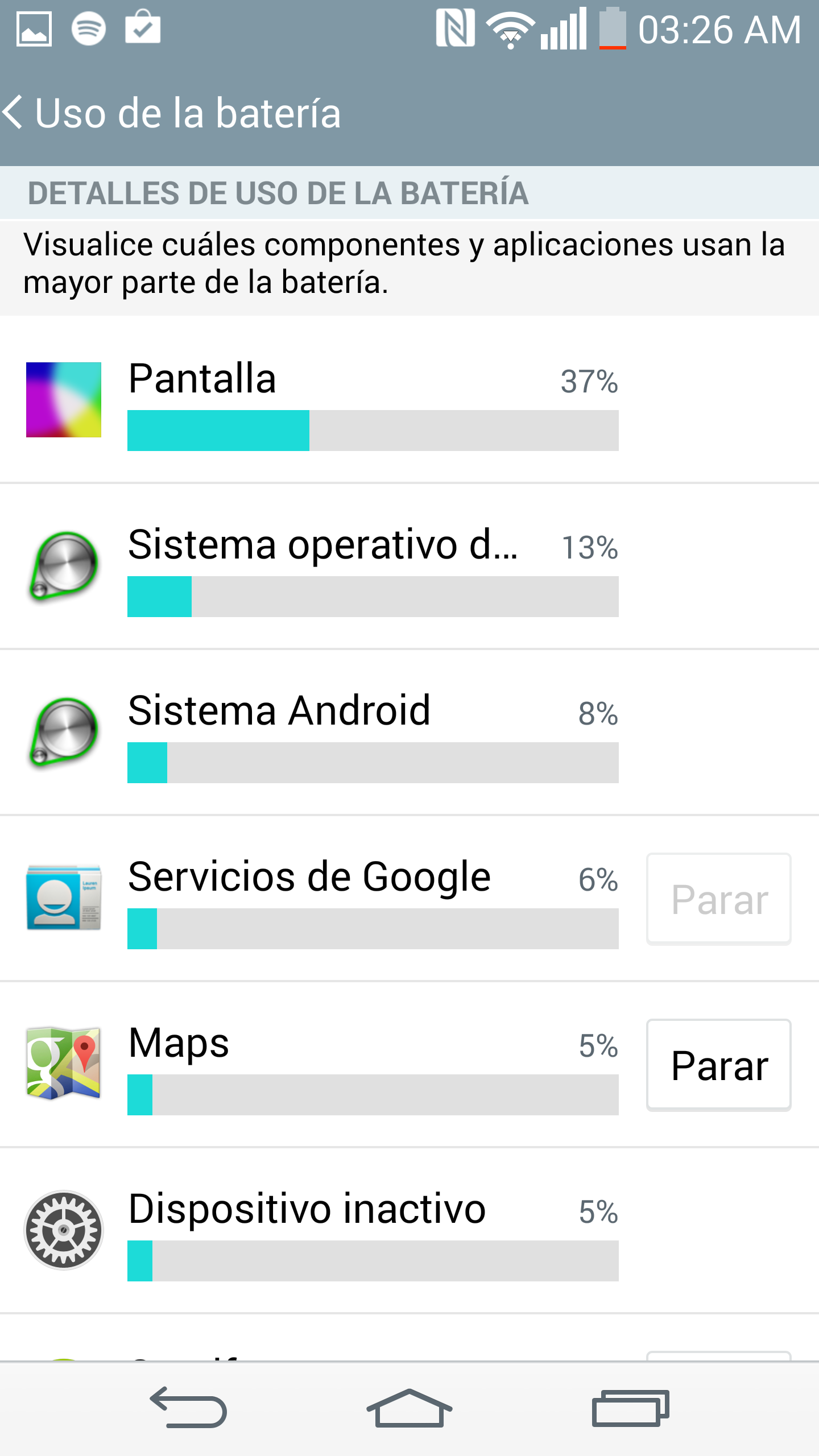This screenshot has width=819, height=1456.
Task: Open Sistema Android battery details
Action: (409, 733)
